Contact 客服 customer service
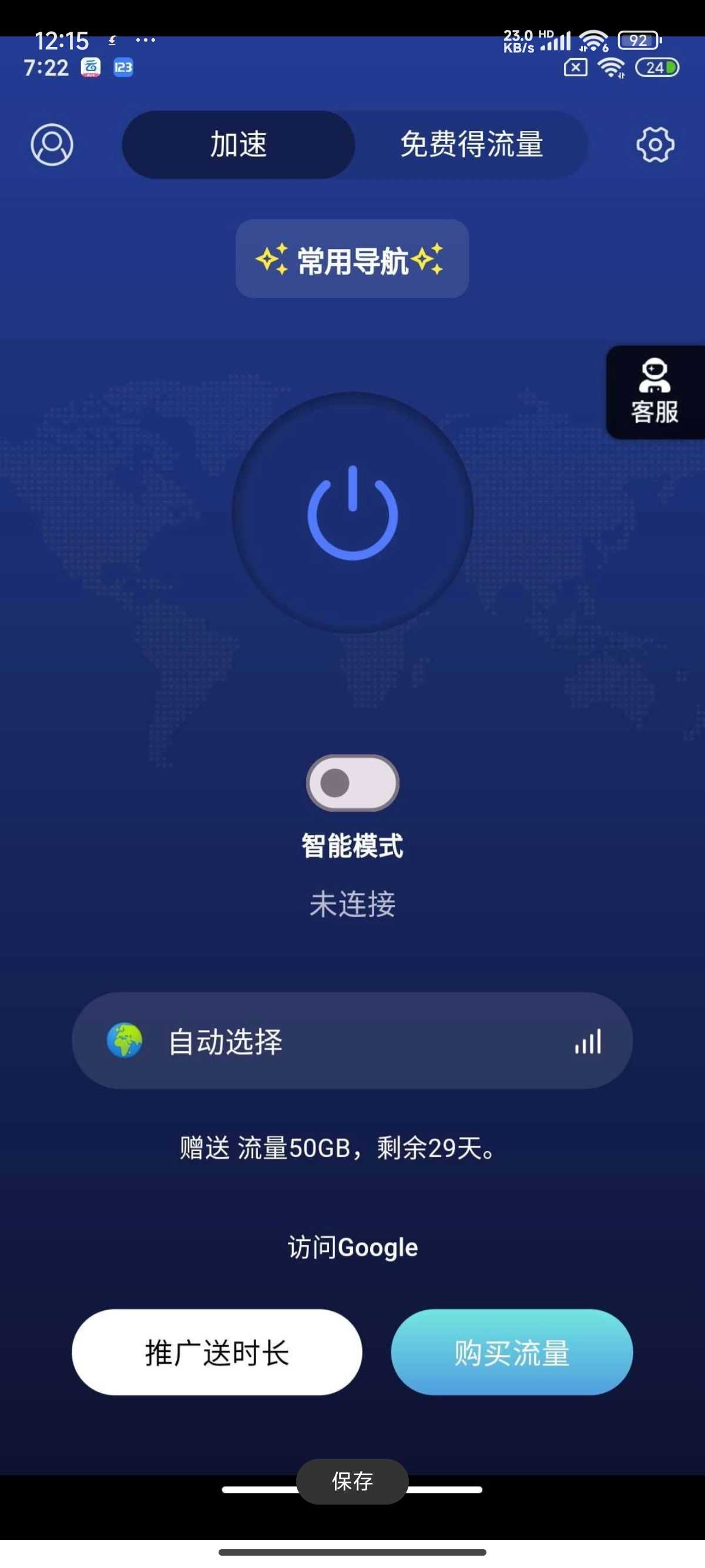Viewport: 705px width, 1568px height. click(x=655, y=392)
